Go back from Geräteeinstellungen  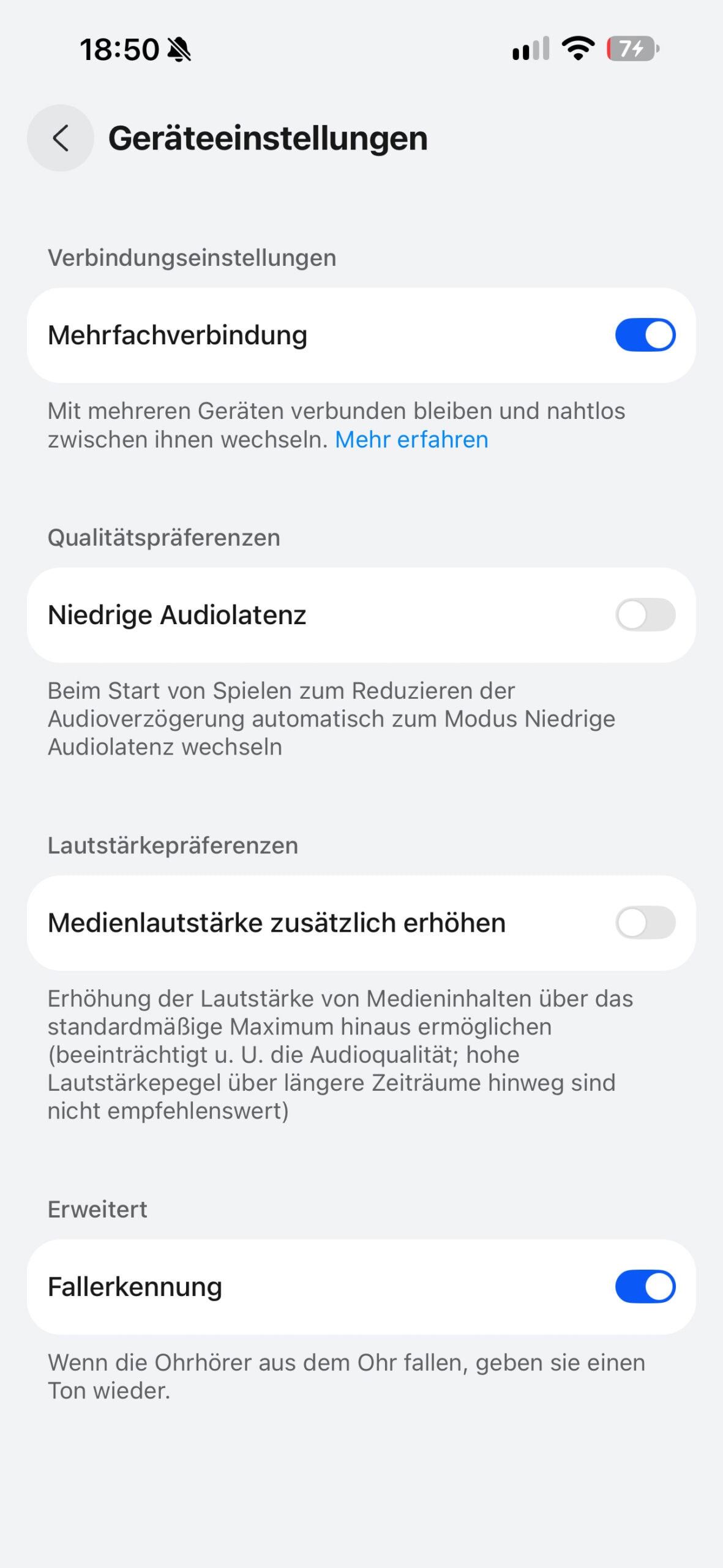[x=60, y=138]
